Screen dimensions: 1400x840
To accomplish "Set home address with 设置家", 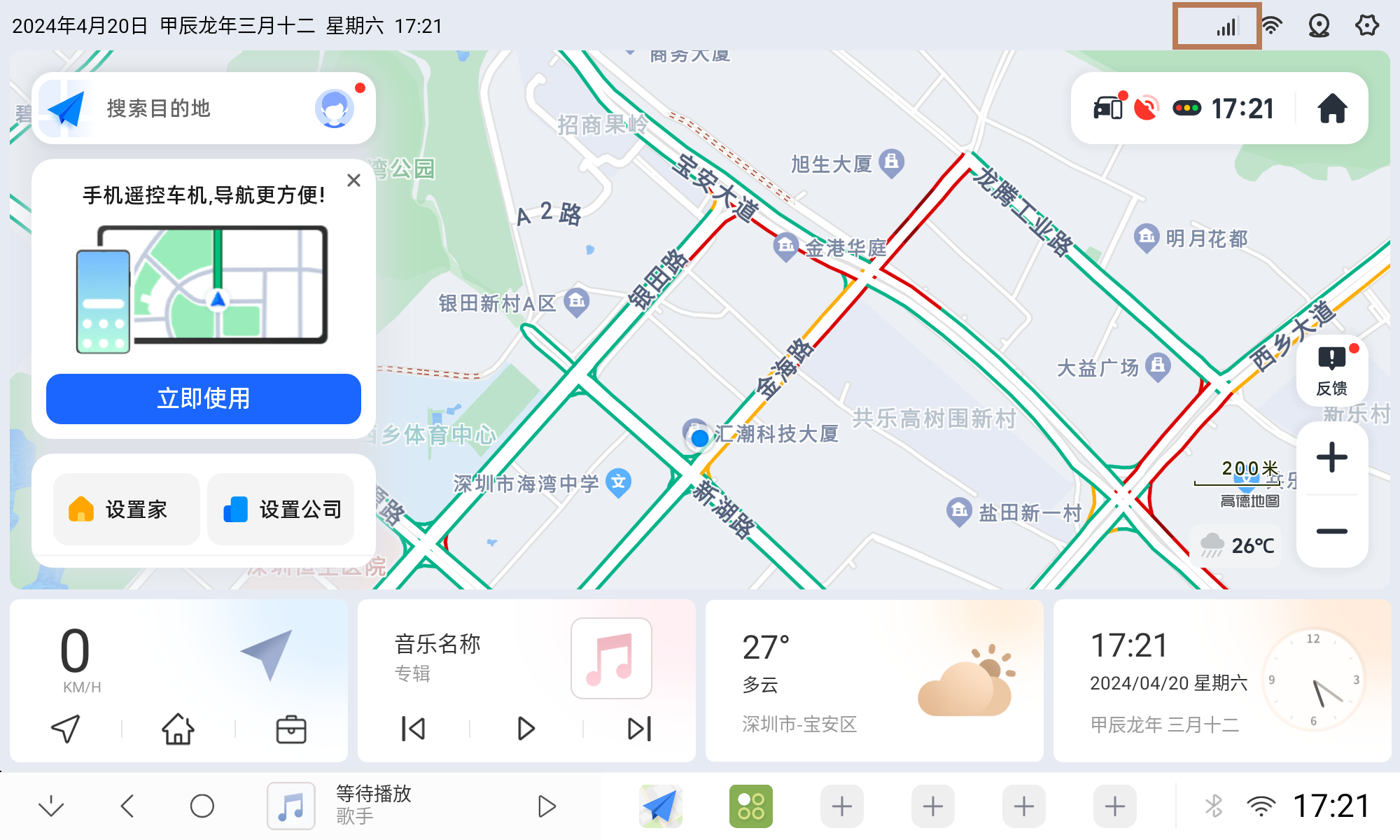I will 126,509.
